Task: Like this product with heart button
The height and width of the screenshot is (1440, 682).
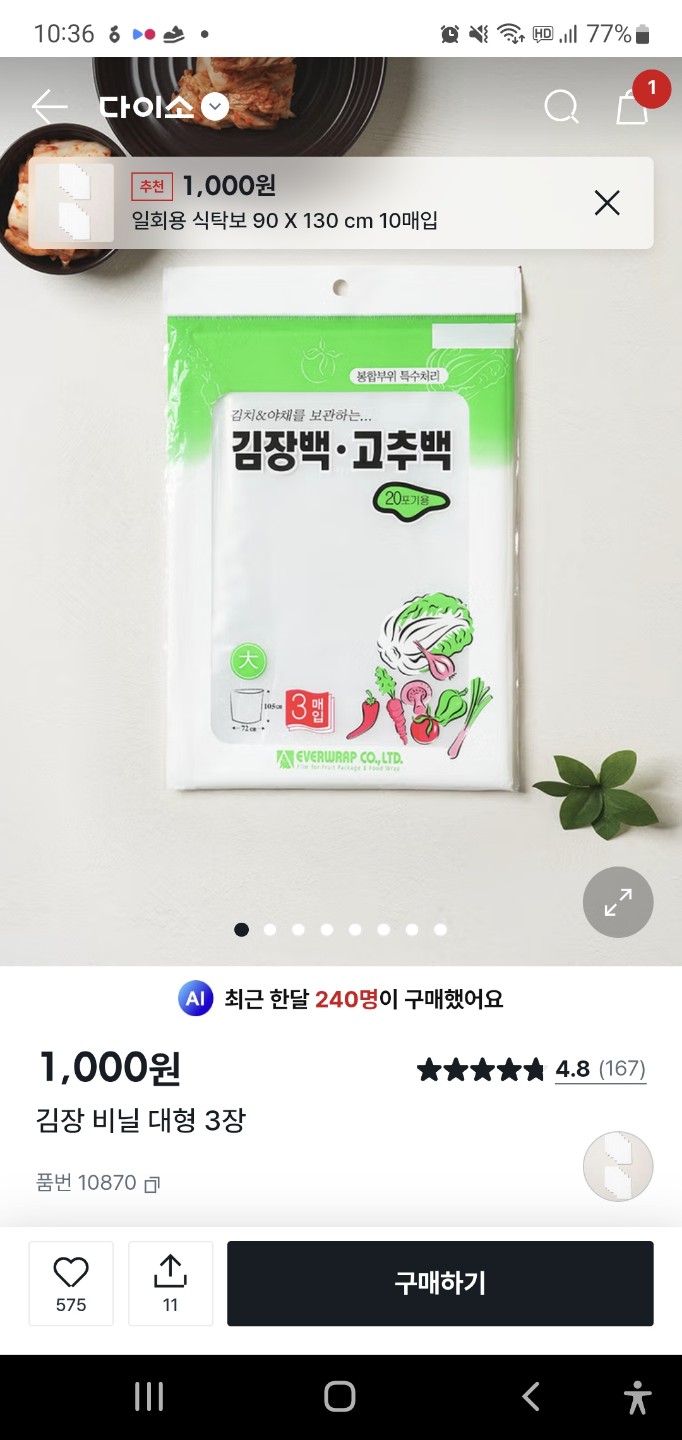Action: 71,1283
